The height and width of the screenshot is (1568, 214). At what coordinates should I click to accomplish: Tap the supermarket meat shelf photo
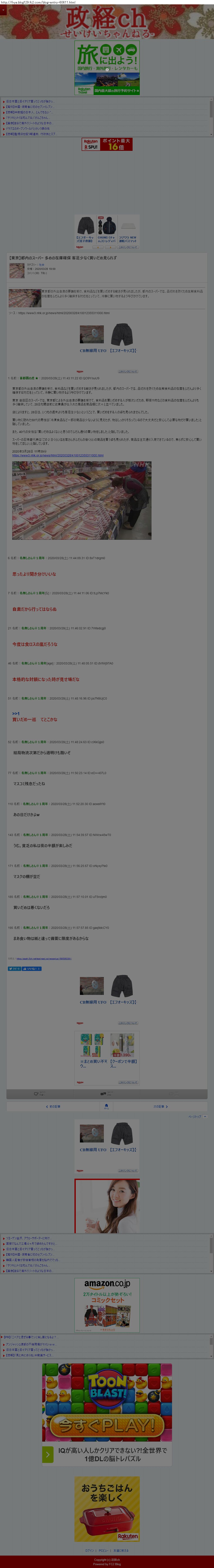point(81,500)
